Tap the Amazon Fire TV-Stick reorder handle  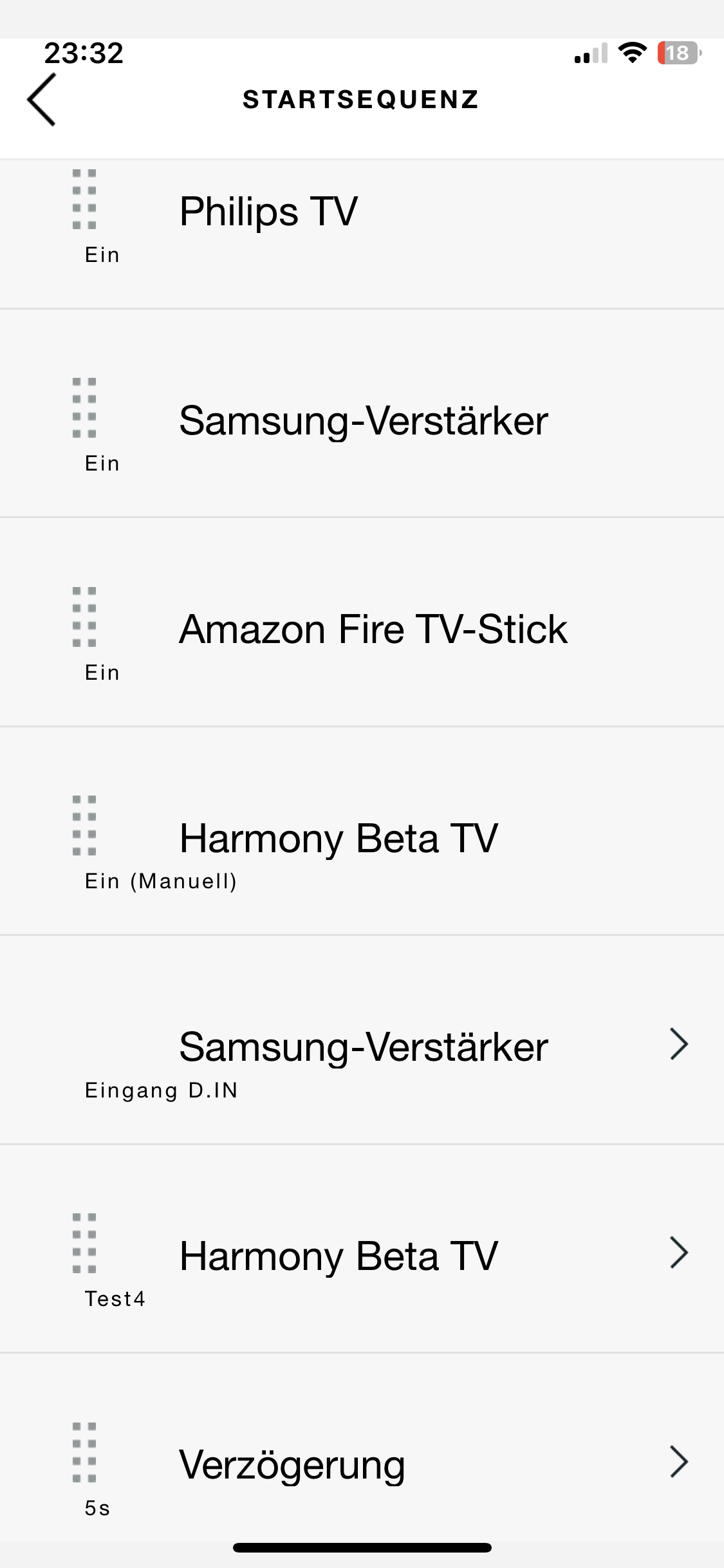[84, 617]
